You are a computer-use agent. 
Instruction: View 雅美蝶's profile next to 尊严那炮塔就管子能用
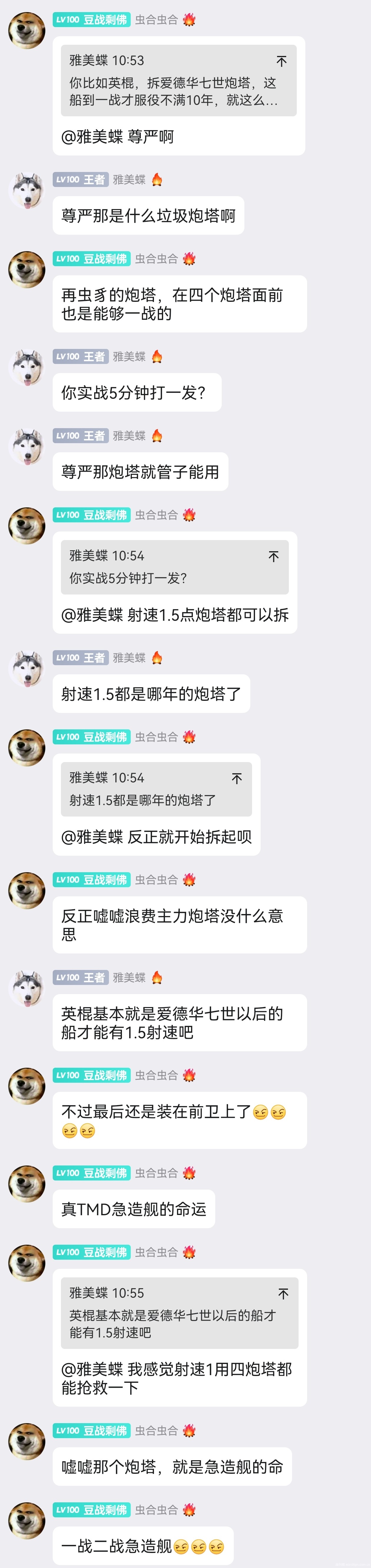pyautogui.click(x=27, y=446)
